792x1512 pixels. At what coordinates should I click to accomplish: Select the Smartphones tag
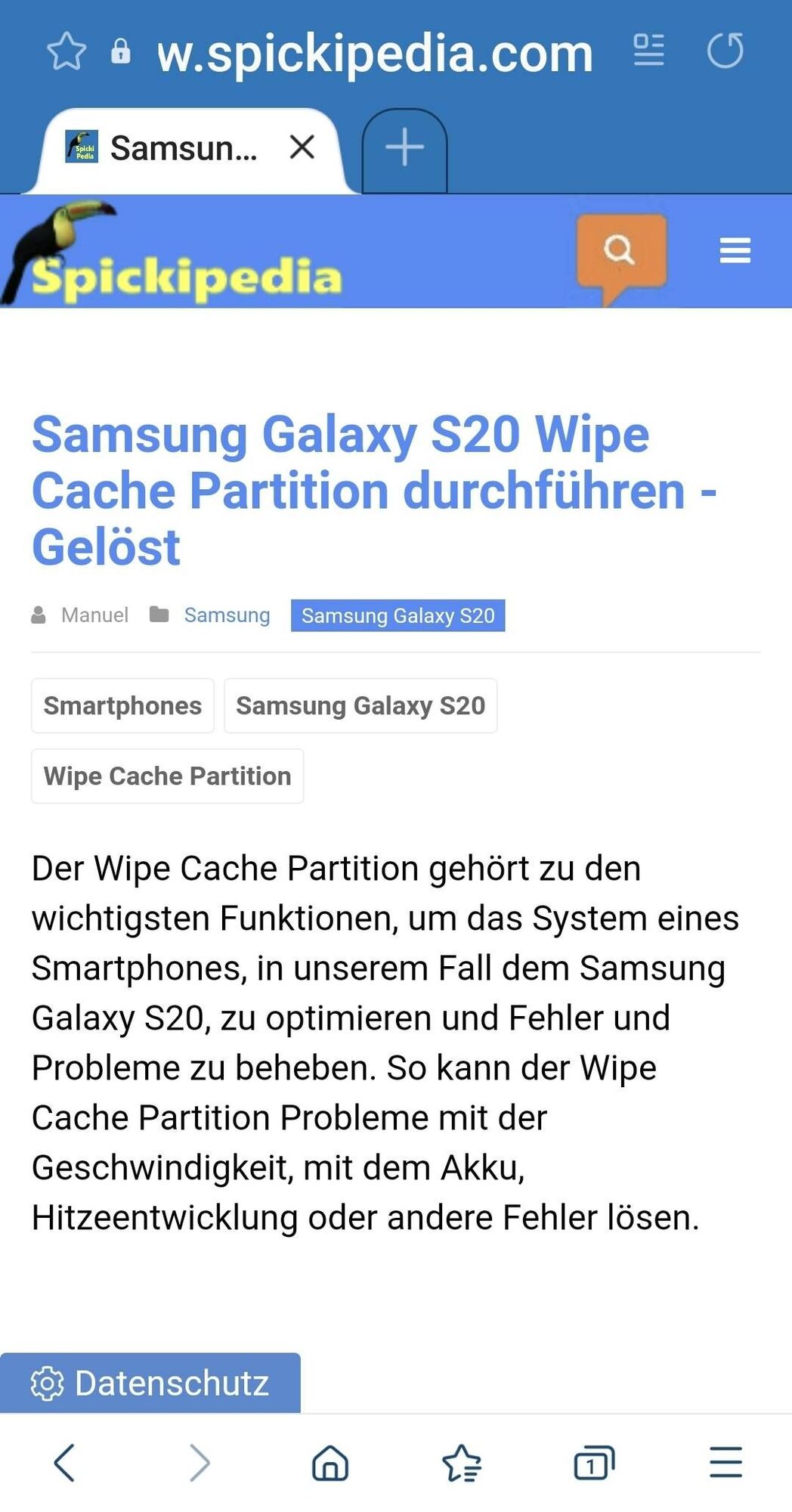coord(122,705)
